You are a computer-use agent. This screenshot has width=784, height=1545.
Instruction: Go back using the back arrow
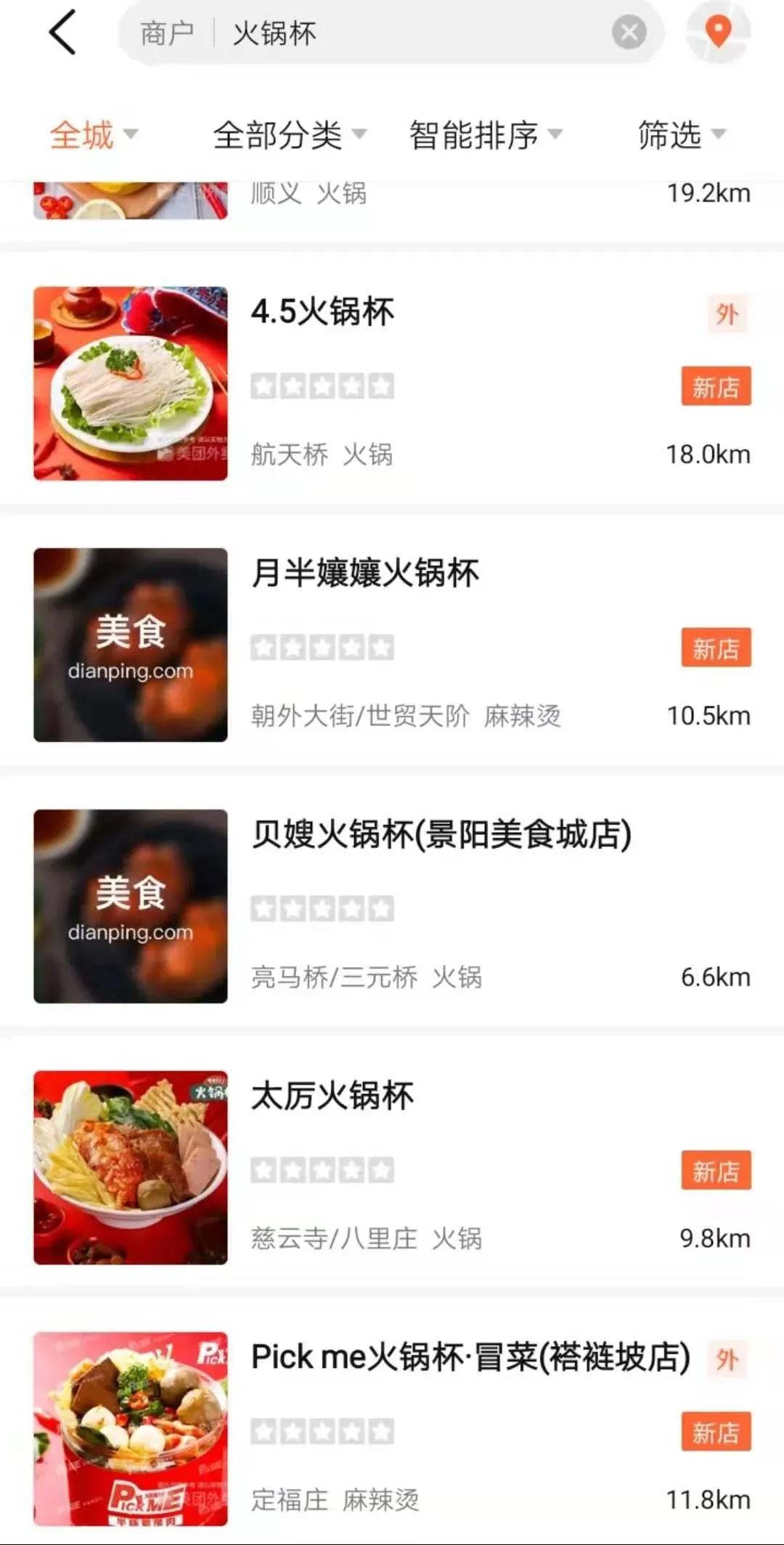coord(62,33)
